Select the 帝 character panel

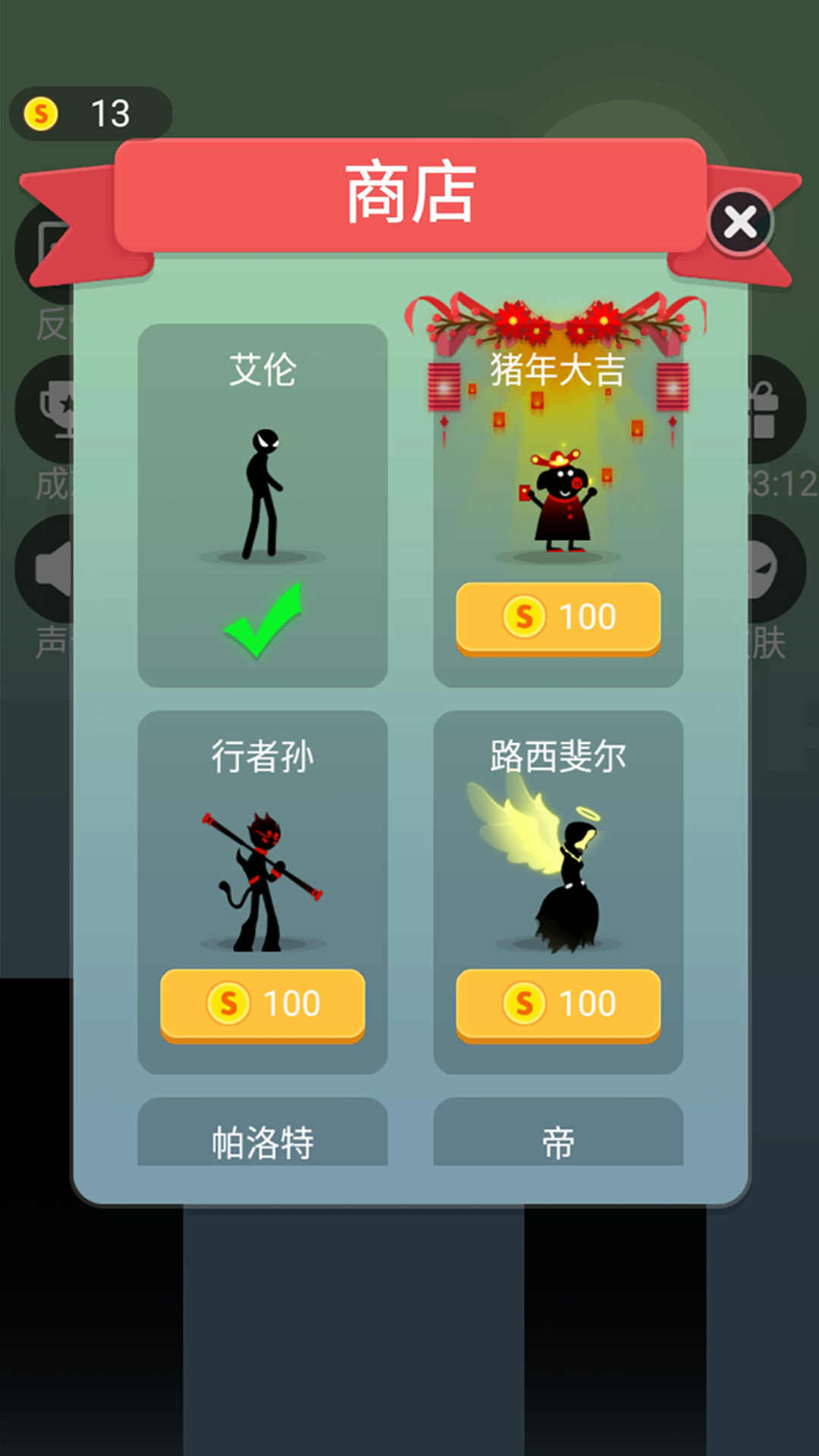click(560, 1135)
